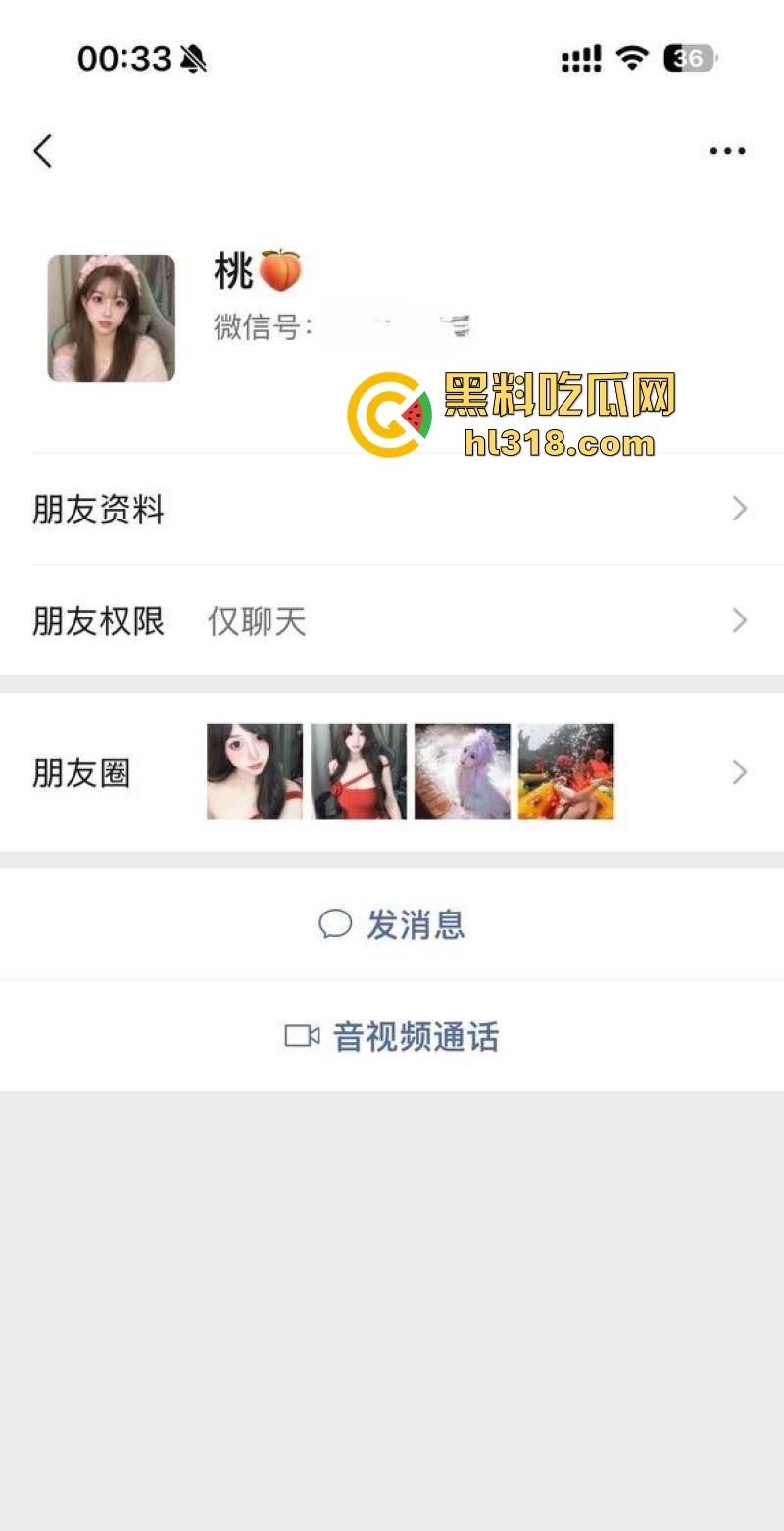Tap the battery indicator showing 36

click(689, 58)
